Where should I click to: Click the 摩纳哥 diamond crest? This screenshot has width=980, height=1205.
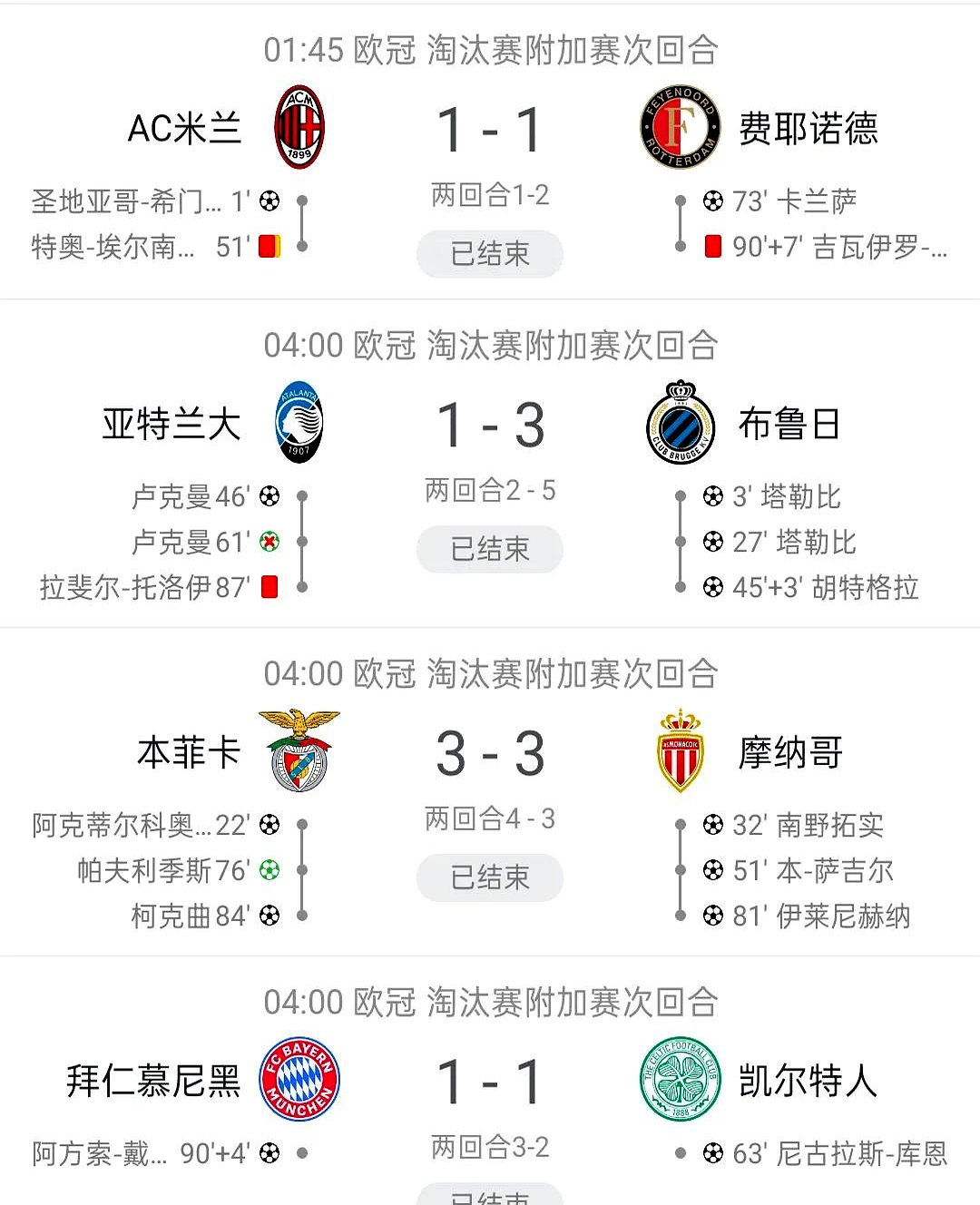pos(679,752)
